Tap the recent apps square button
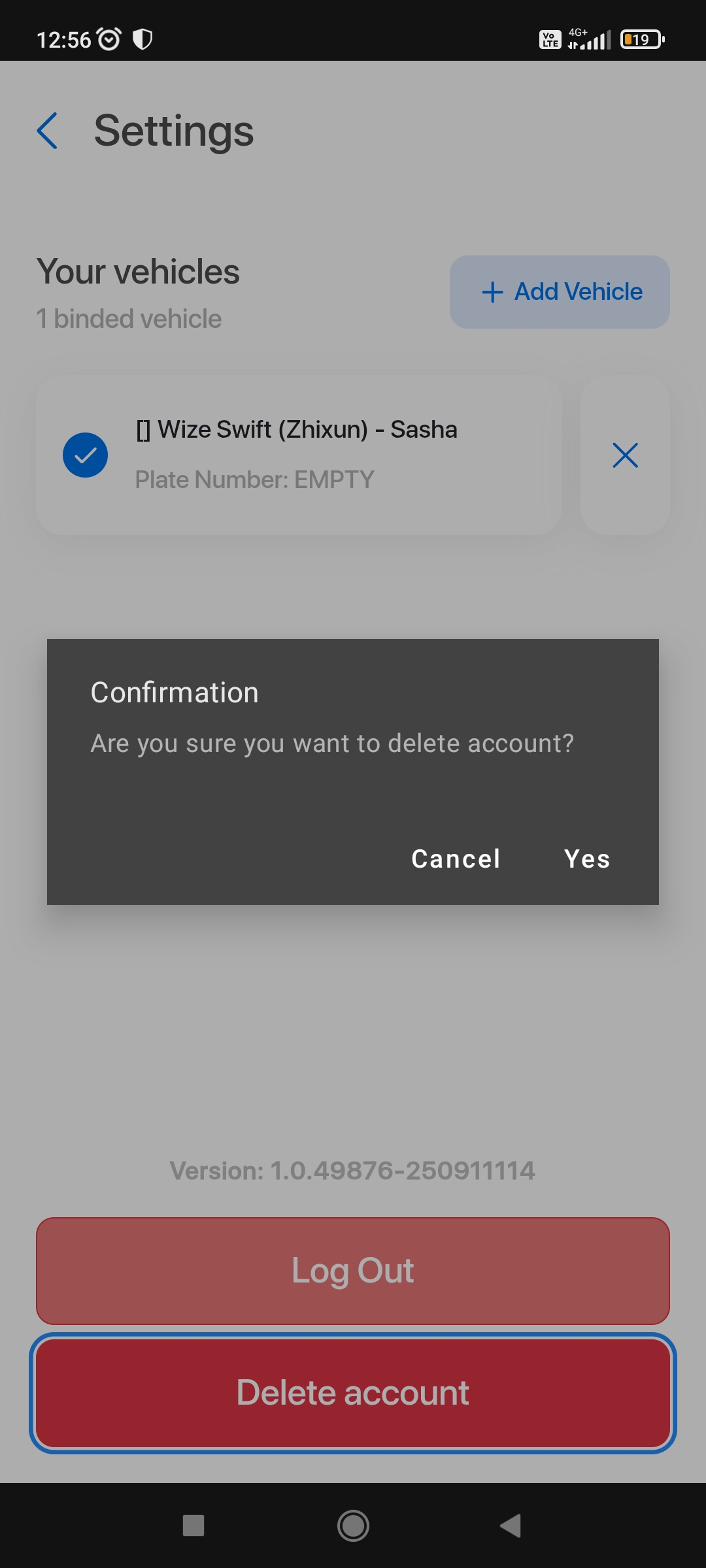Image resolution: width=706 pixels, height=1568 pixels. (193, 1526)
